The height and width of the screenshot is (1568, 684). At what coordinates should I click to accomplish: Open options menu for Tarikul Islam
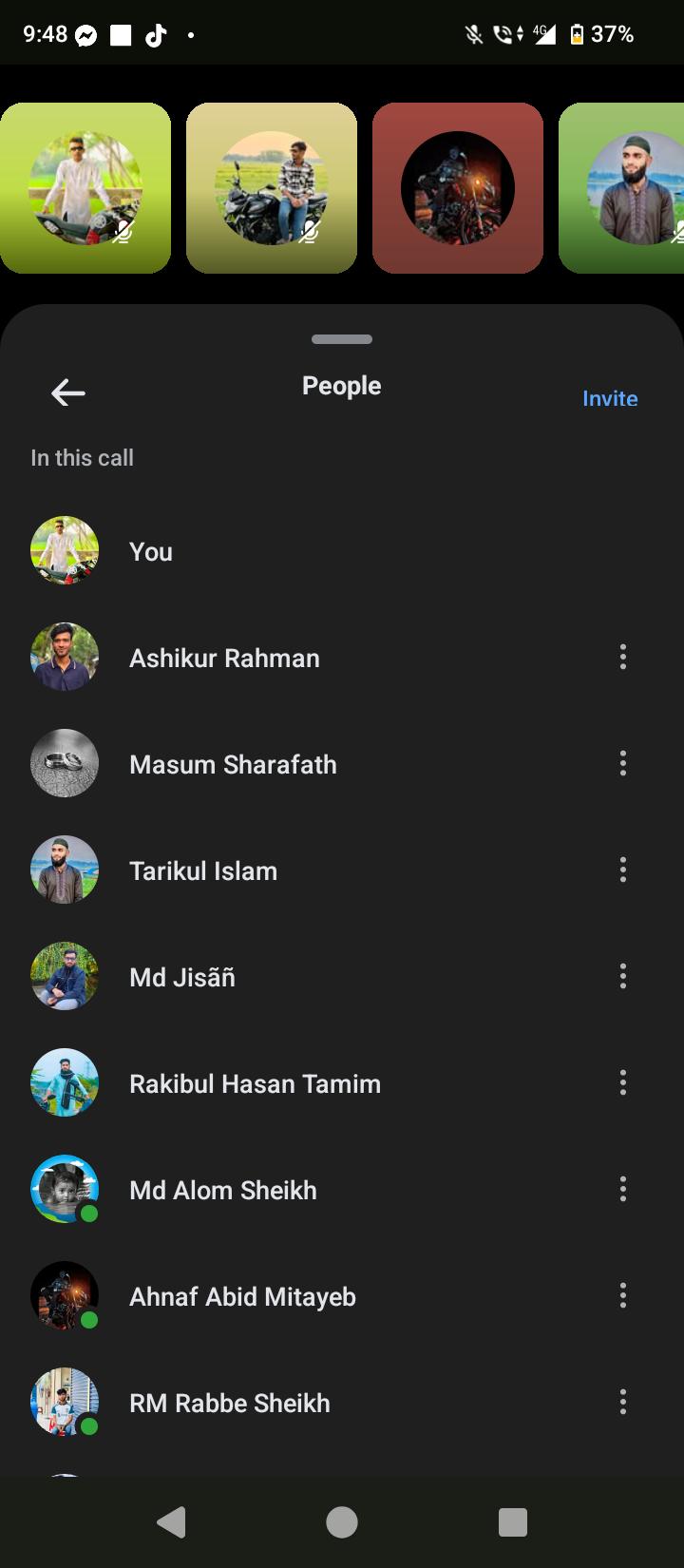coord(623,870)
